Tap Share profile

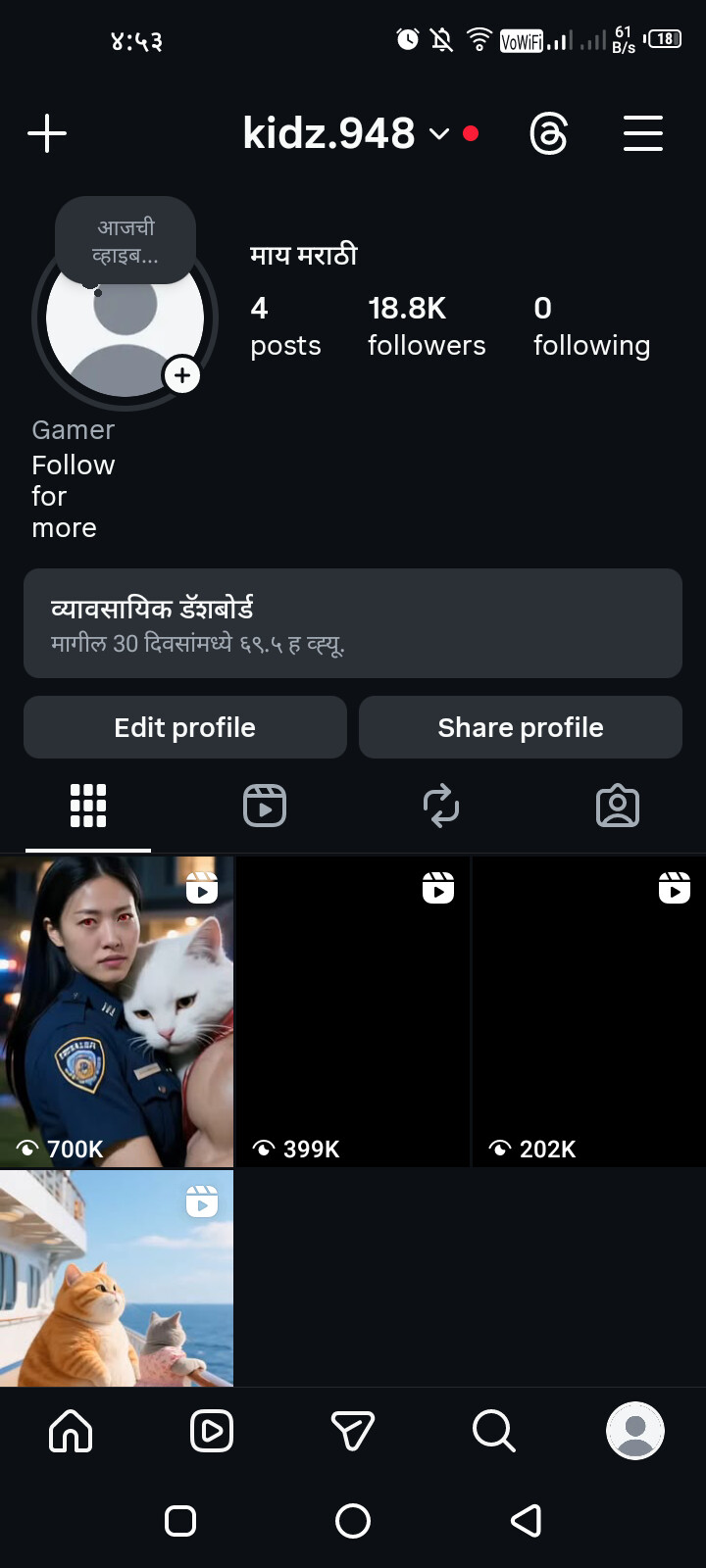click(x=521, y=727)
